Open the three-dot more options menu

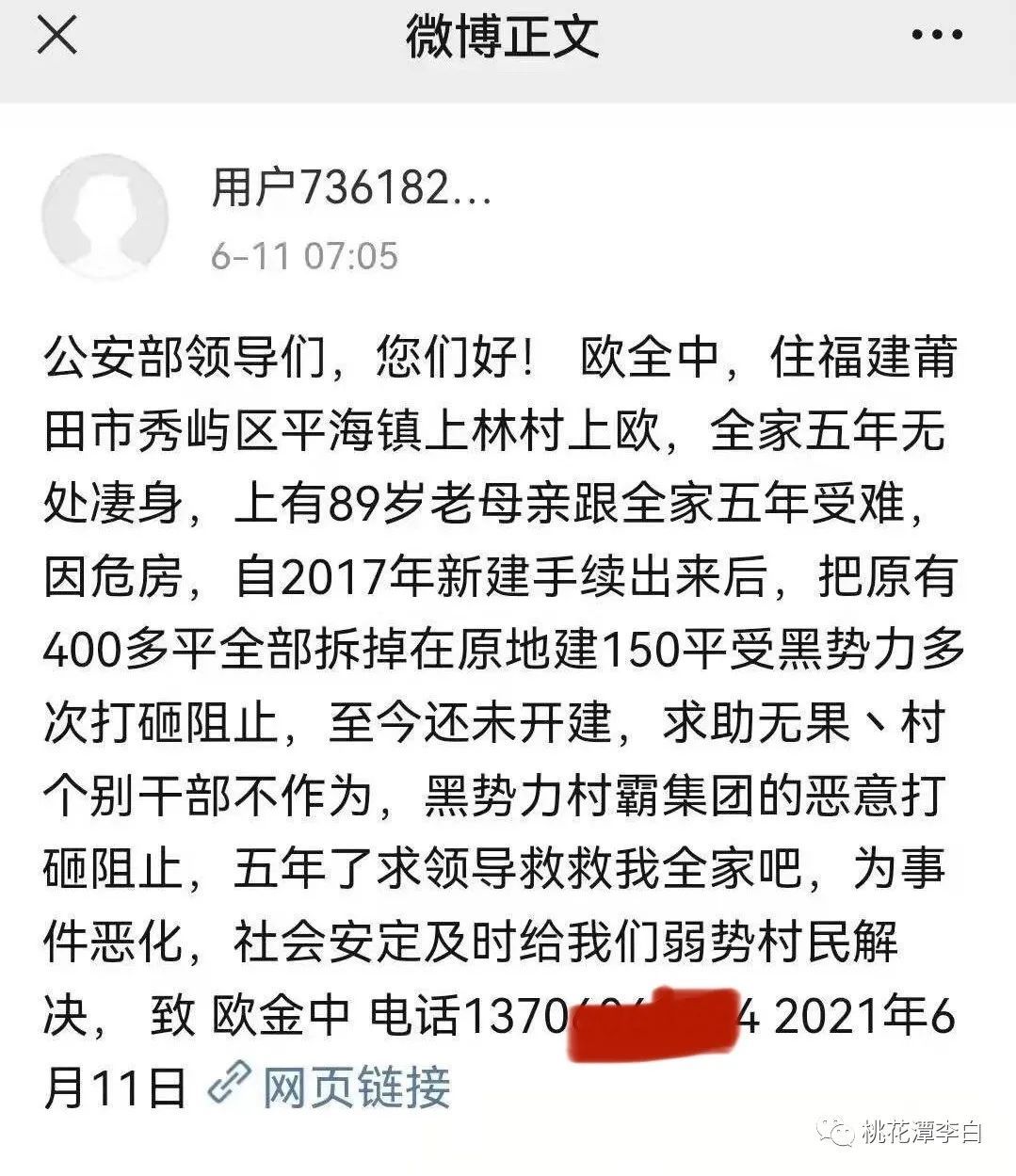click(x=937, y=36)
